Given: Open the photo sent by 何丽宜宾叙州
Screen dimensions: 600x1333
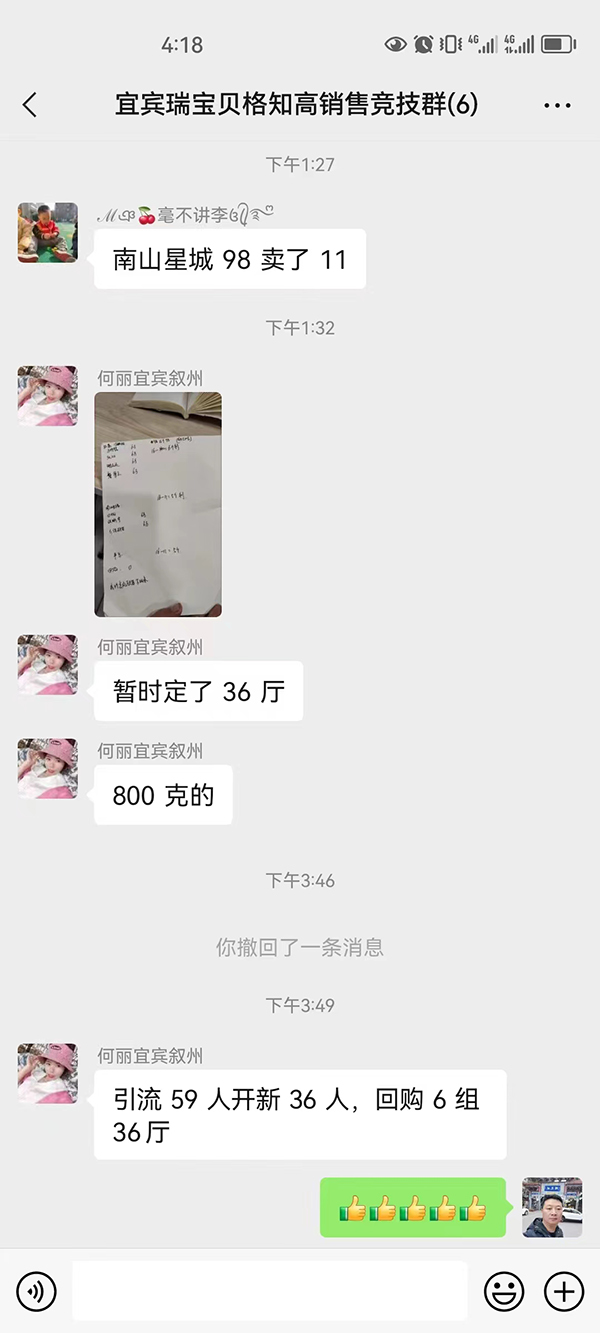Looking at the screenshot, I should 158,505.
